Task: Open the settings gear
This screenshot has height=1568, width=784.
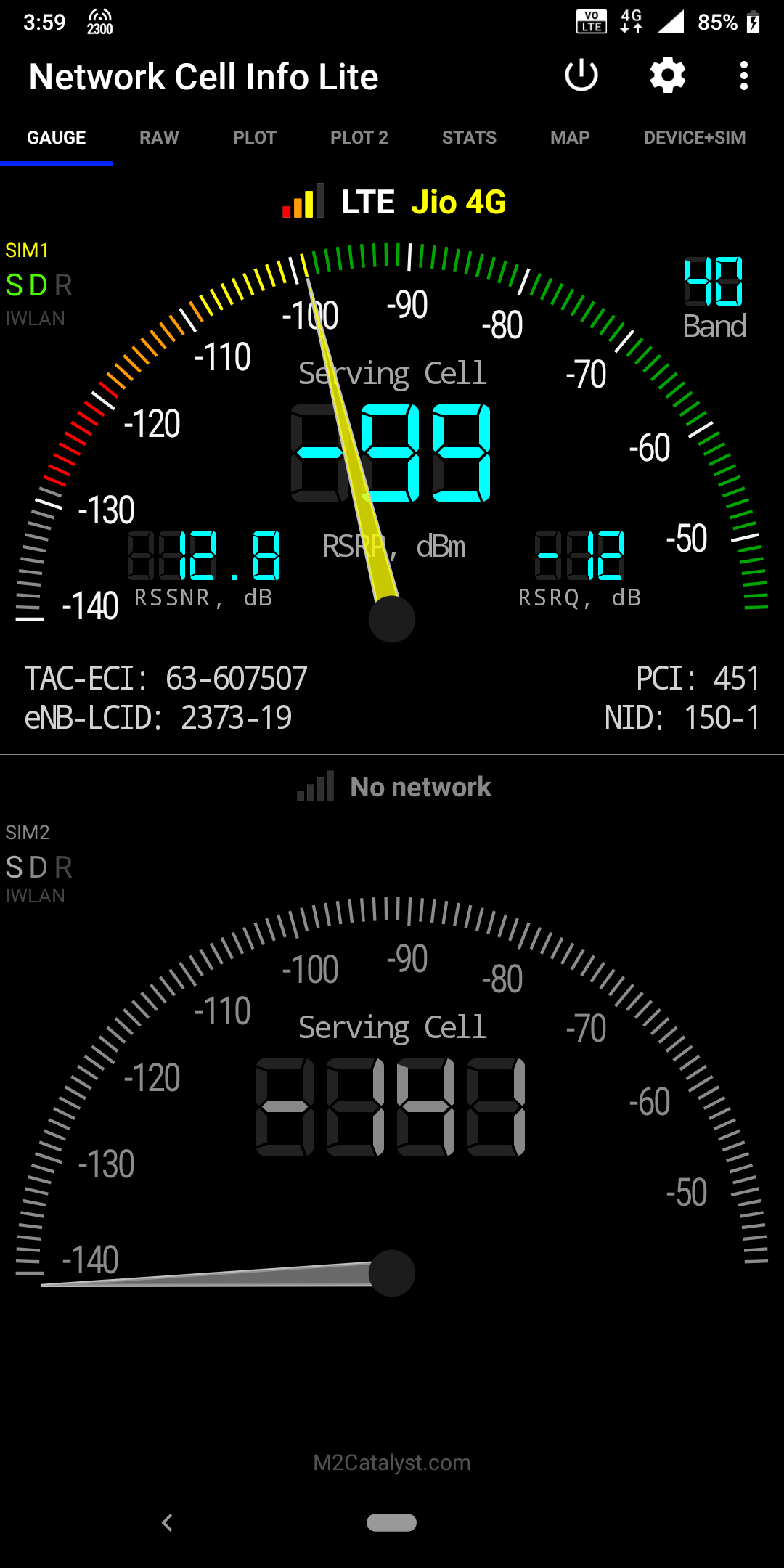Action: tap(668, 76)
